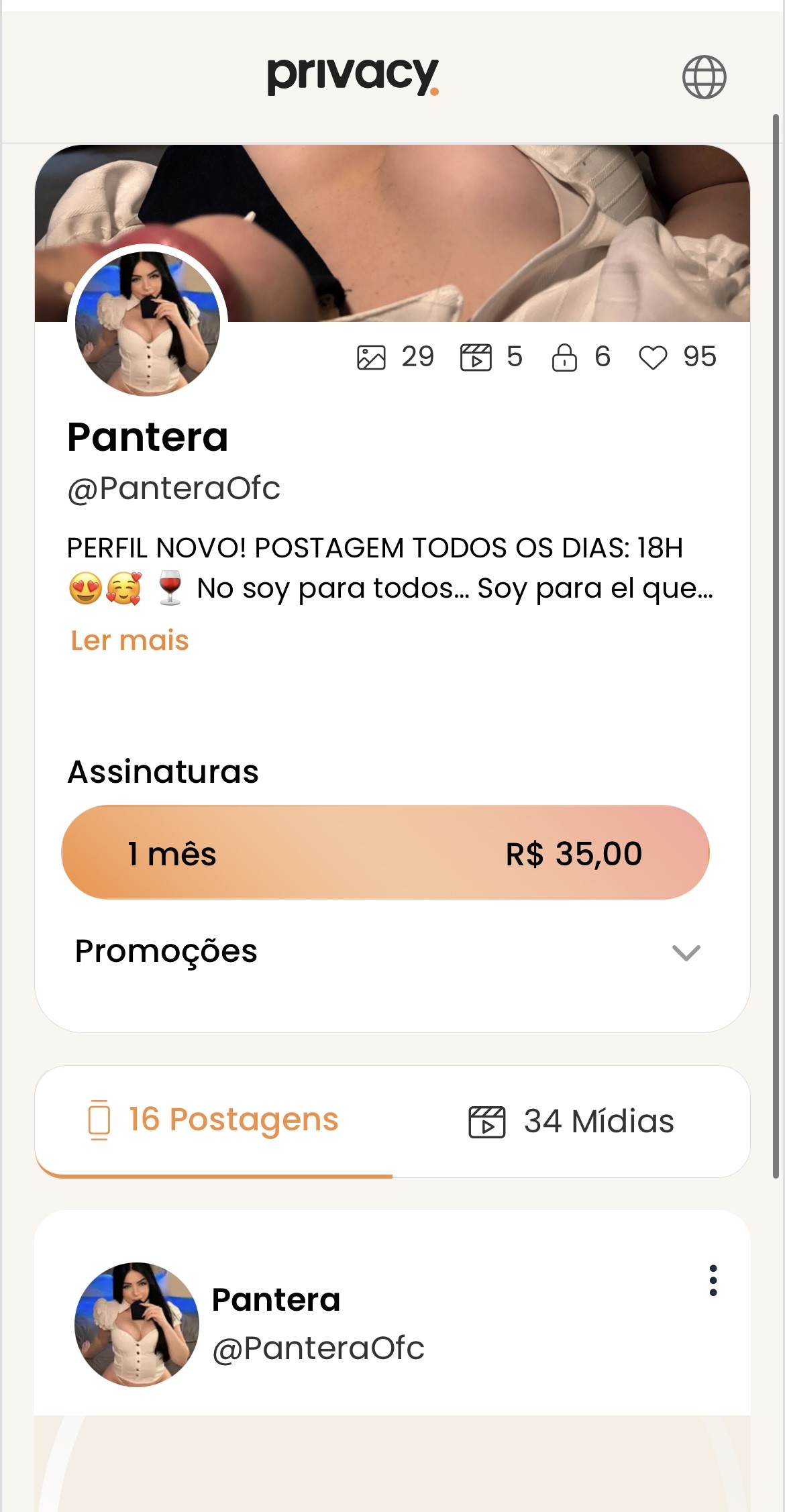View Pantera's large profile picture
The height and width of the screenshot is (1512, 785).
pyautogui.click(x=148, y=323)
